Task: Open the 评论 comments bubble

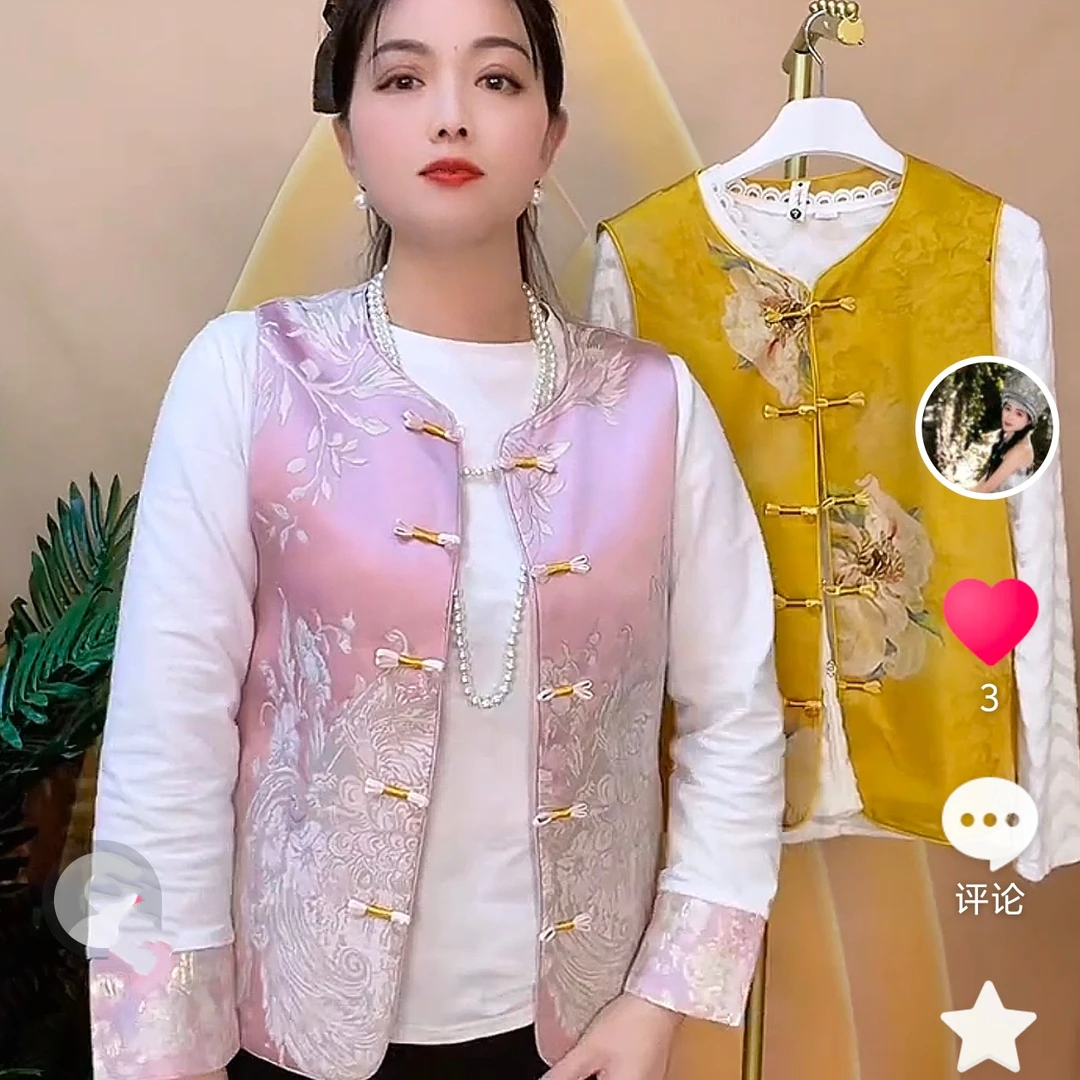Action: 989,823
